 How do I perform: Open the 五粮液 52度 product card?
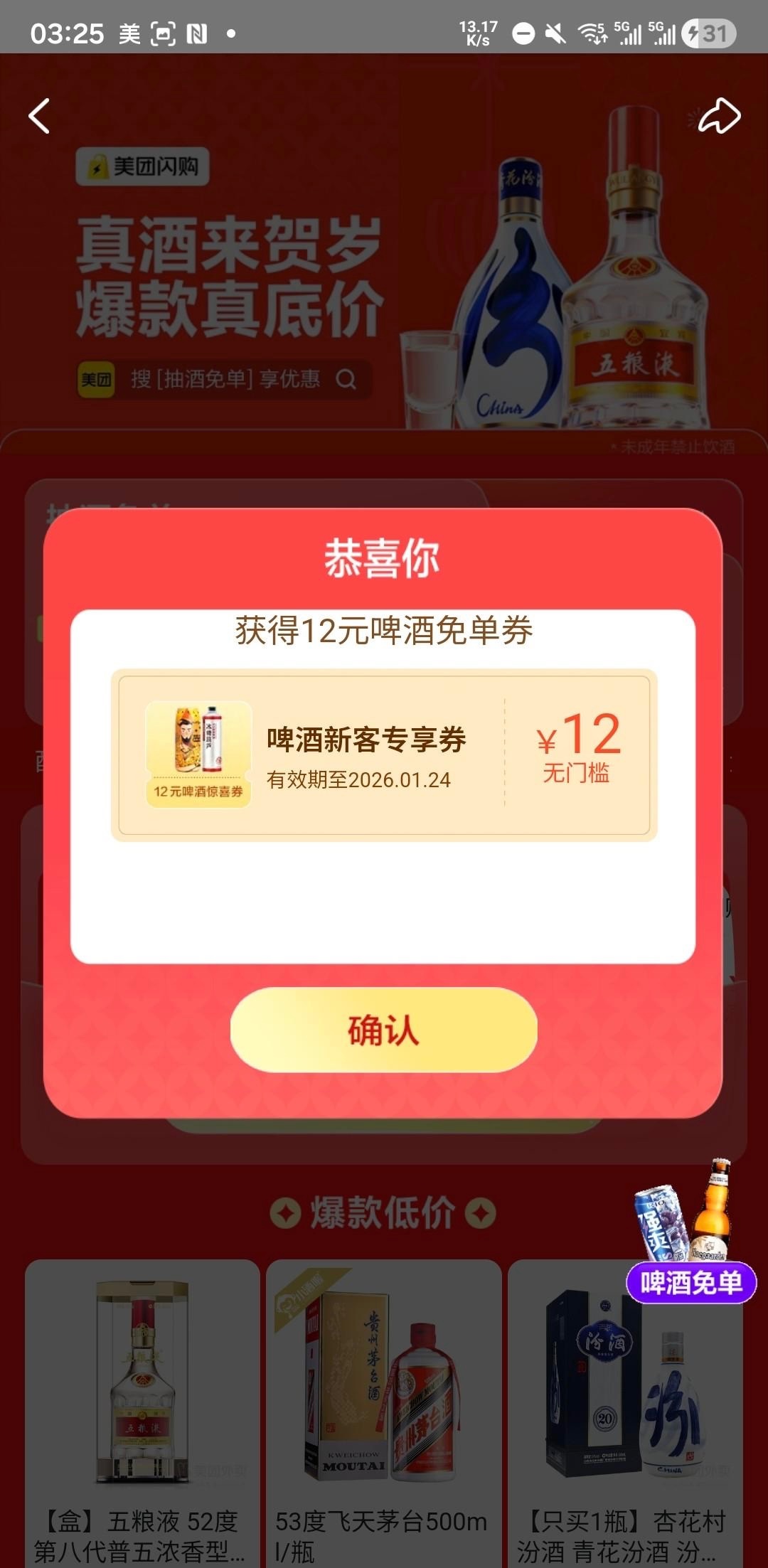142,1408
